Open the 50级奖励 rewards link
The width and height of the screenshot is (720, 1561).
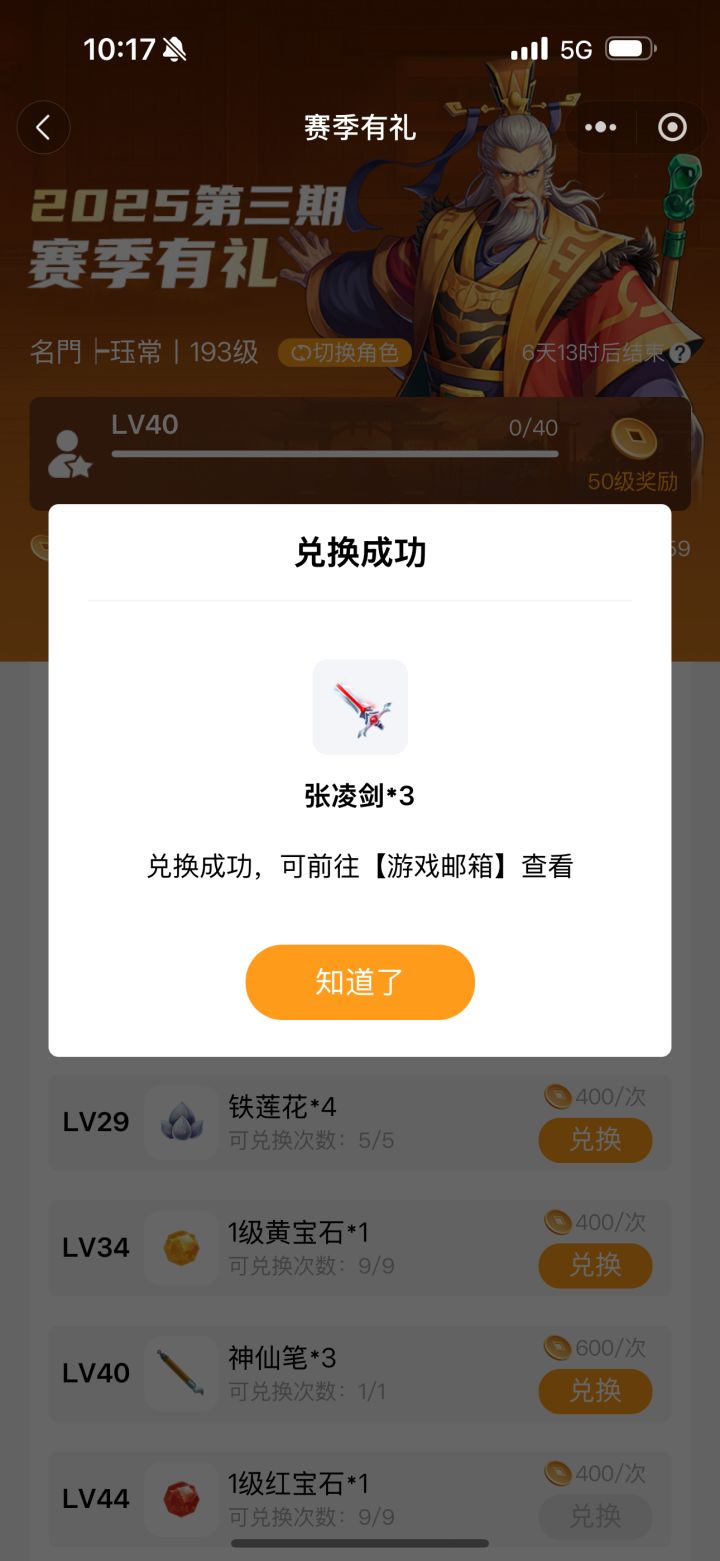click(634, 480)
